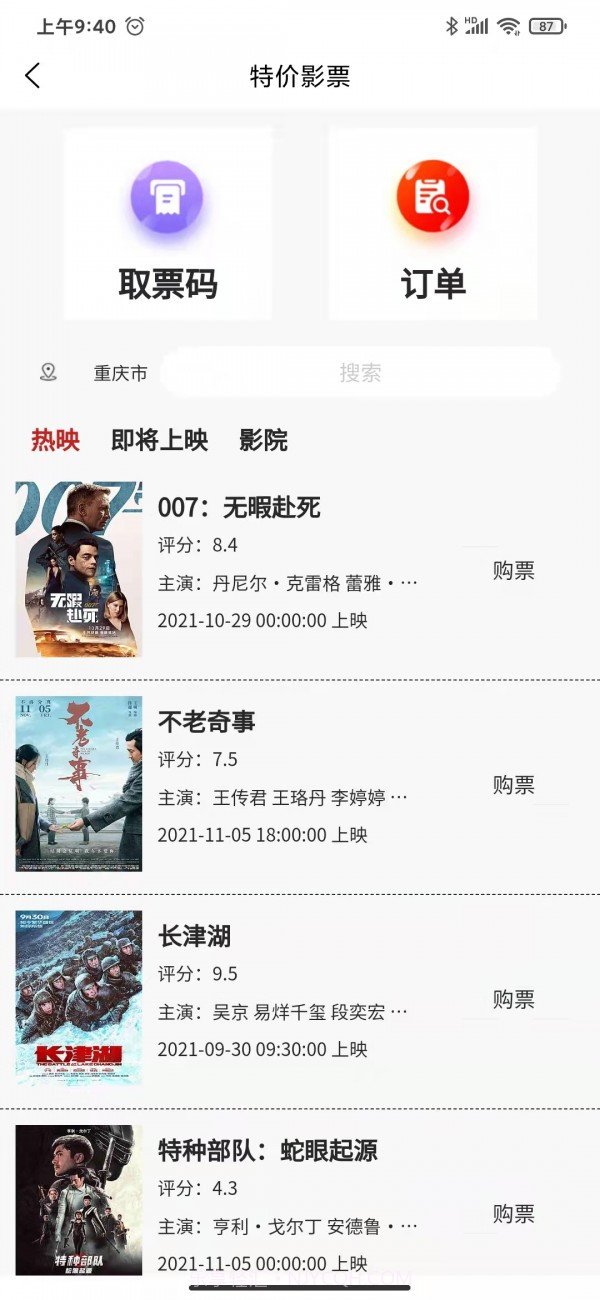Switch to the 即将上映 tab
The image size is (600, 1300).
159,440
